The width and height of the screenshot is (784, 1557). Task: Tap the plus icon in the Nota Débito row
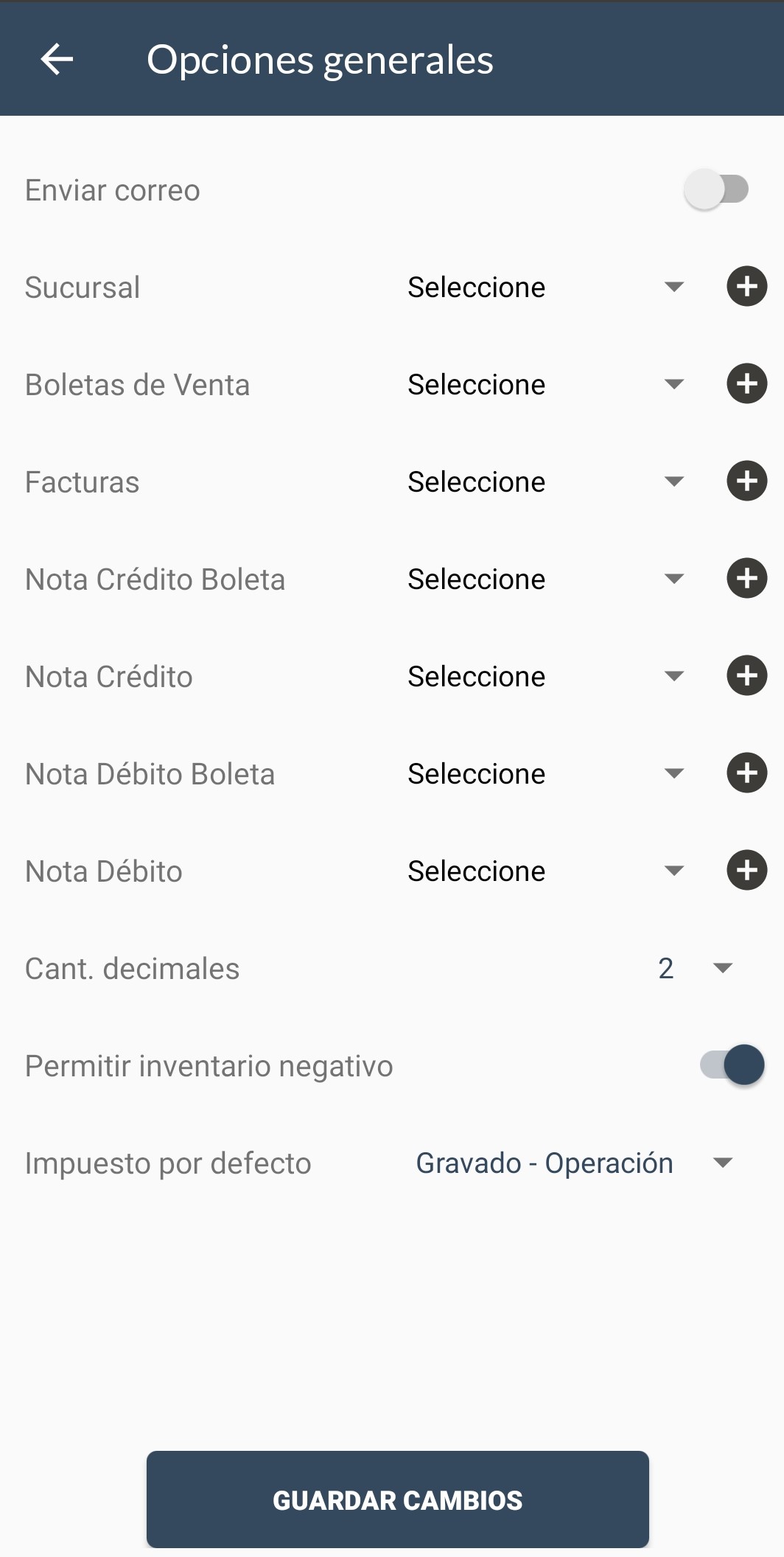tap(746, 871)
